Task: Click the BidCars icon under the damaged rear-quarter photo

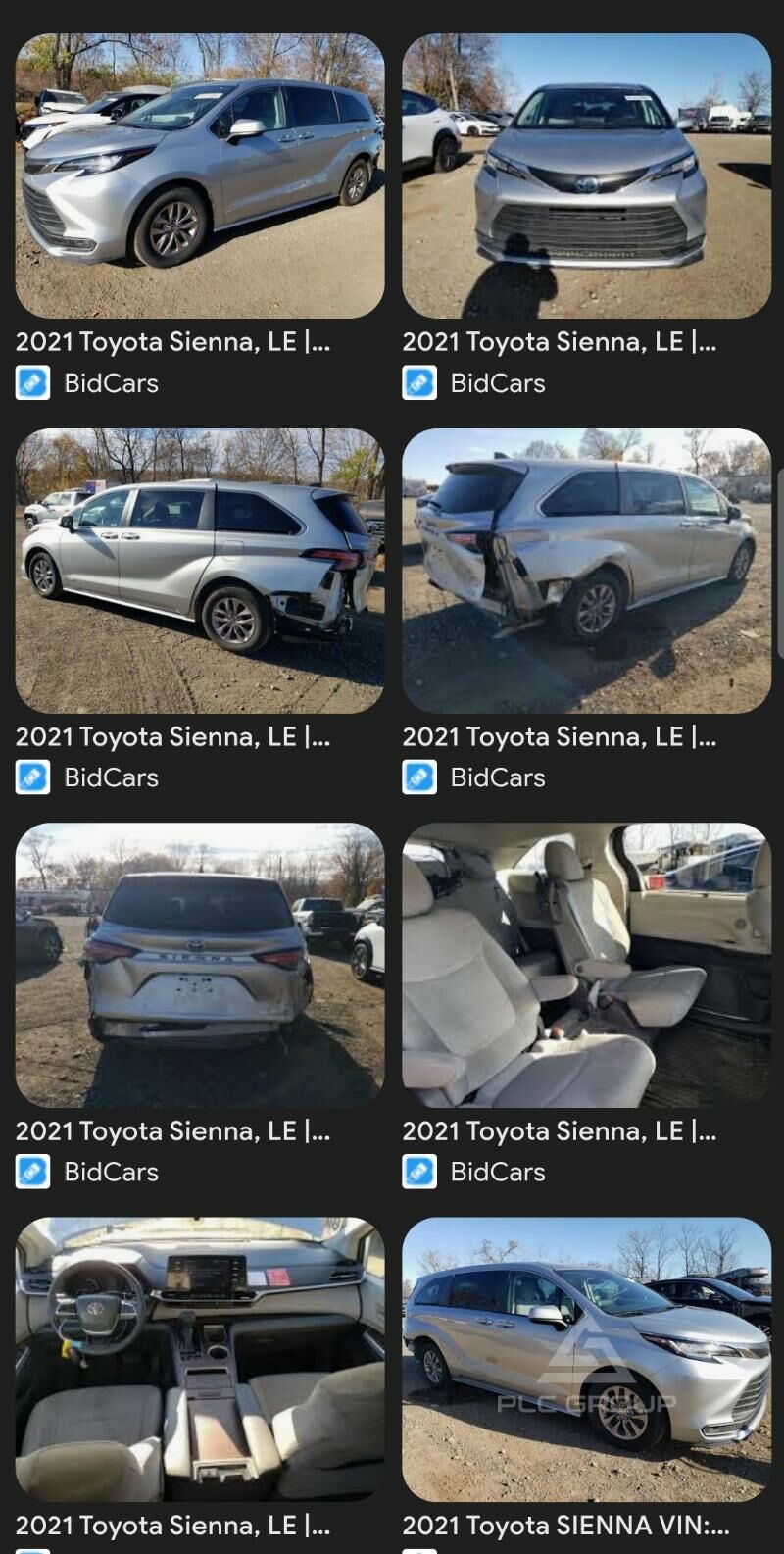Action: pos(419,777)
